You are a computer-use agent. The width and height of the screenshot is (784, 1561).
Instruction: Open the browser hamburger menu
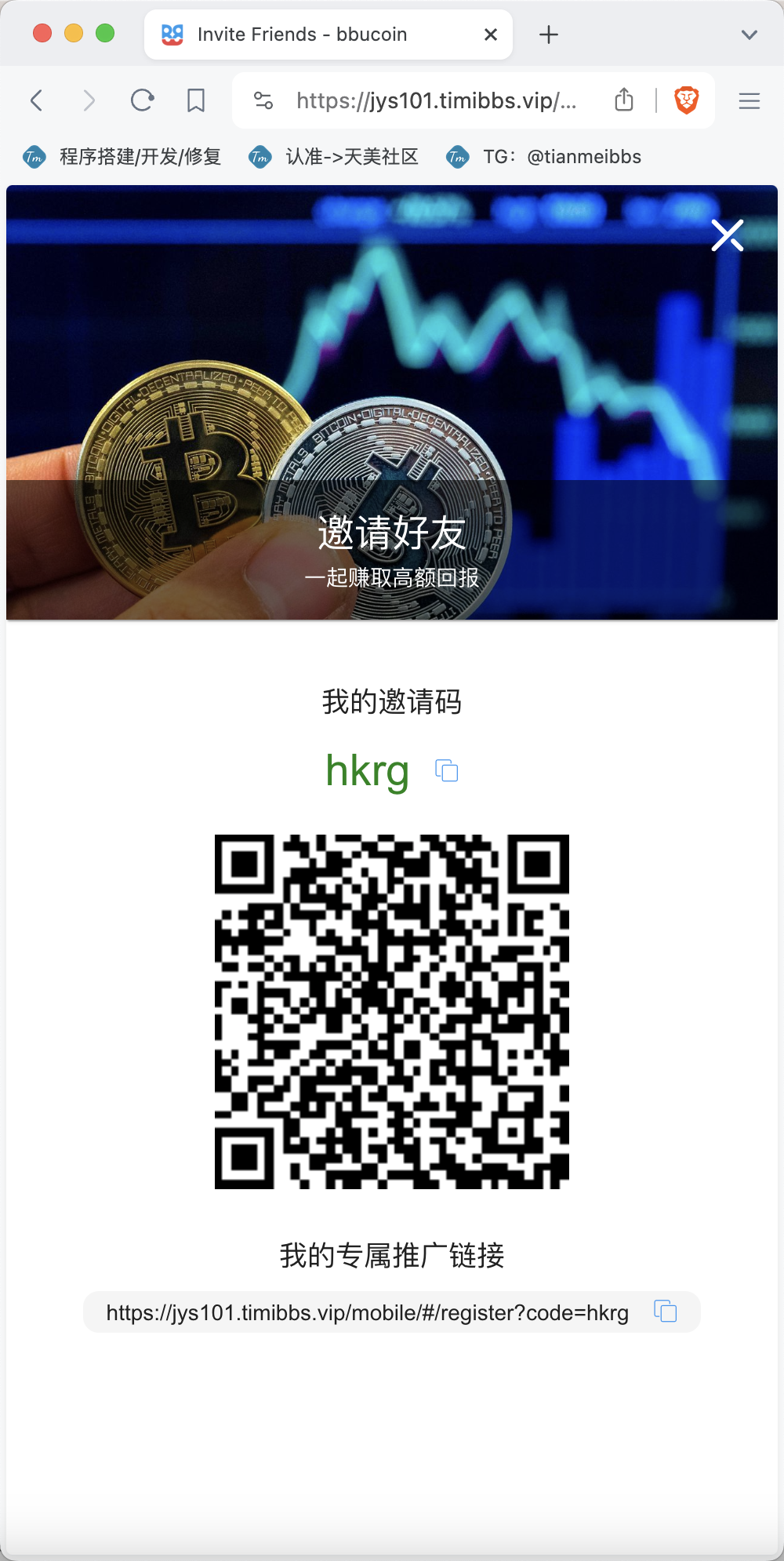coord(750,100)
